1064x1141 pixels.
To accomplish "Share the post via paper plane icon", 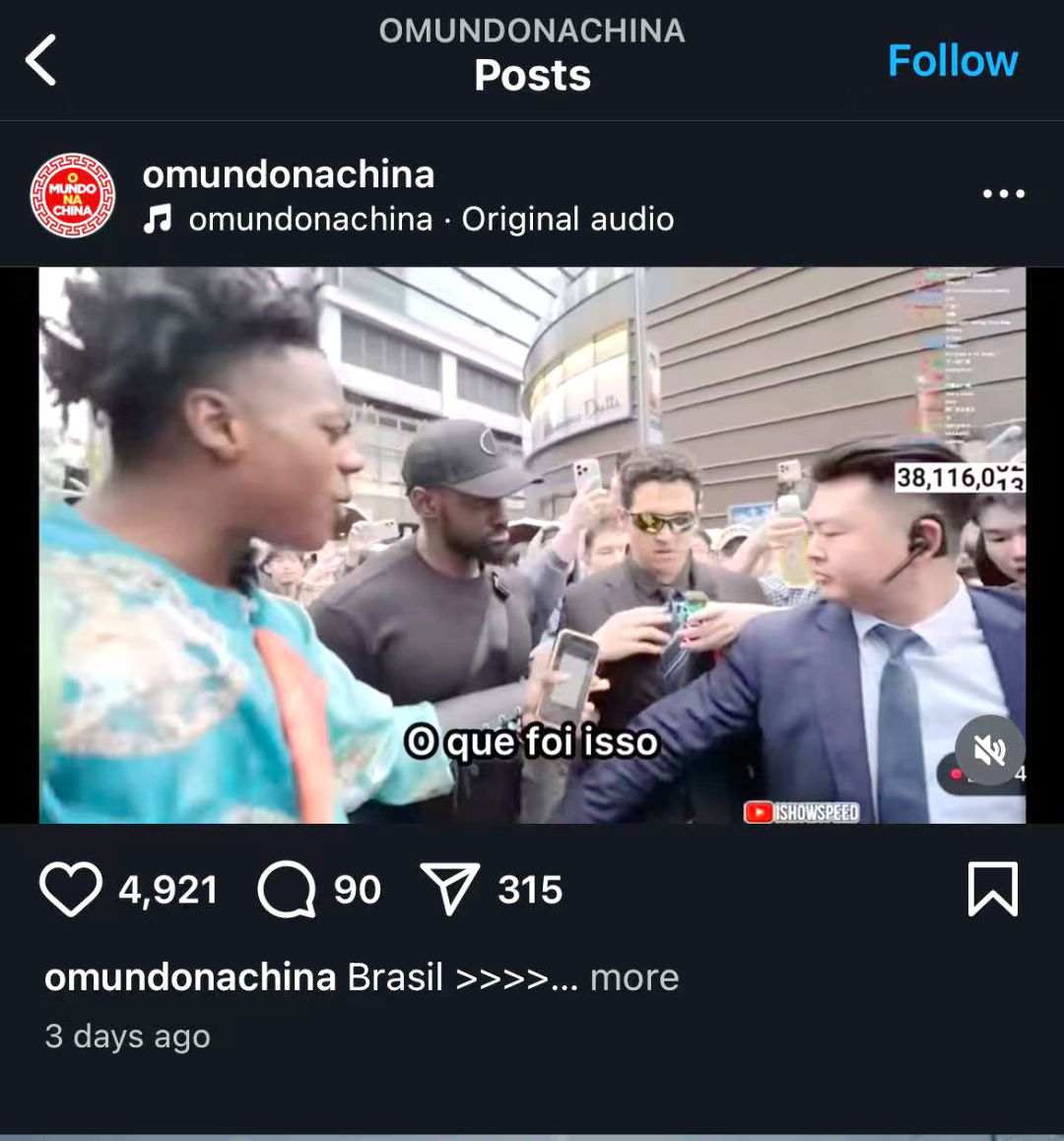I will click(449, 889).
